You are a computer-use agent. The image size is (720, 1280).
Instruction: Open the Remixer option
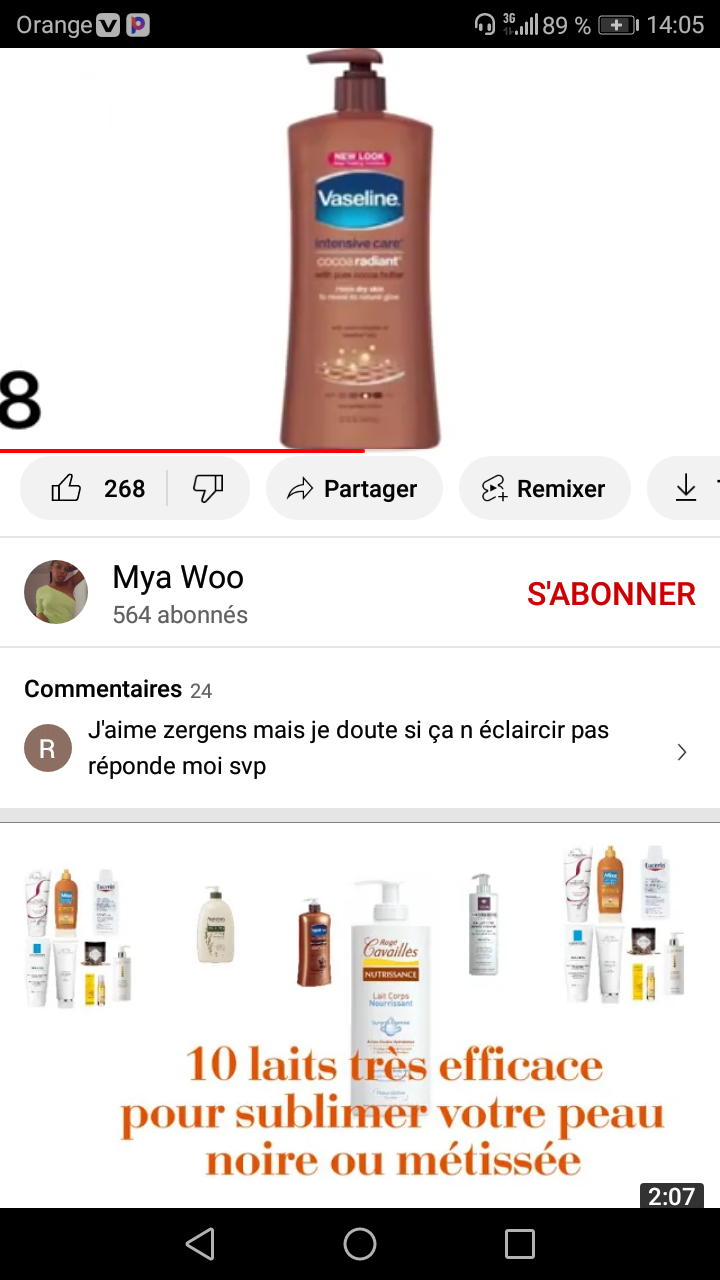point(544,489)
